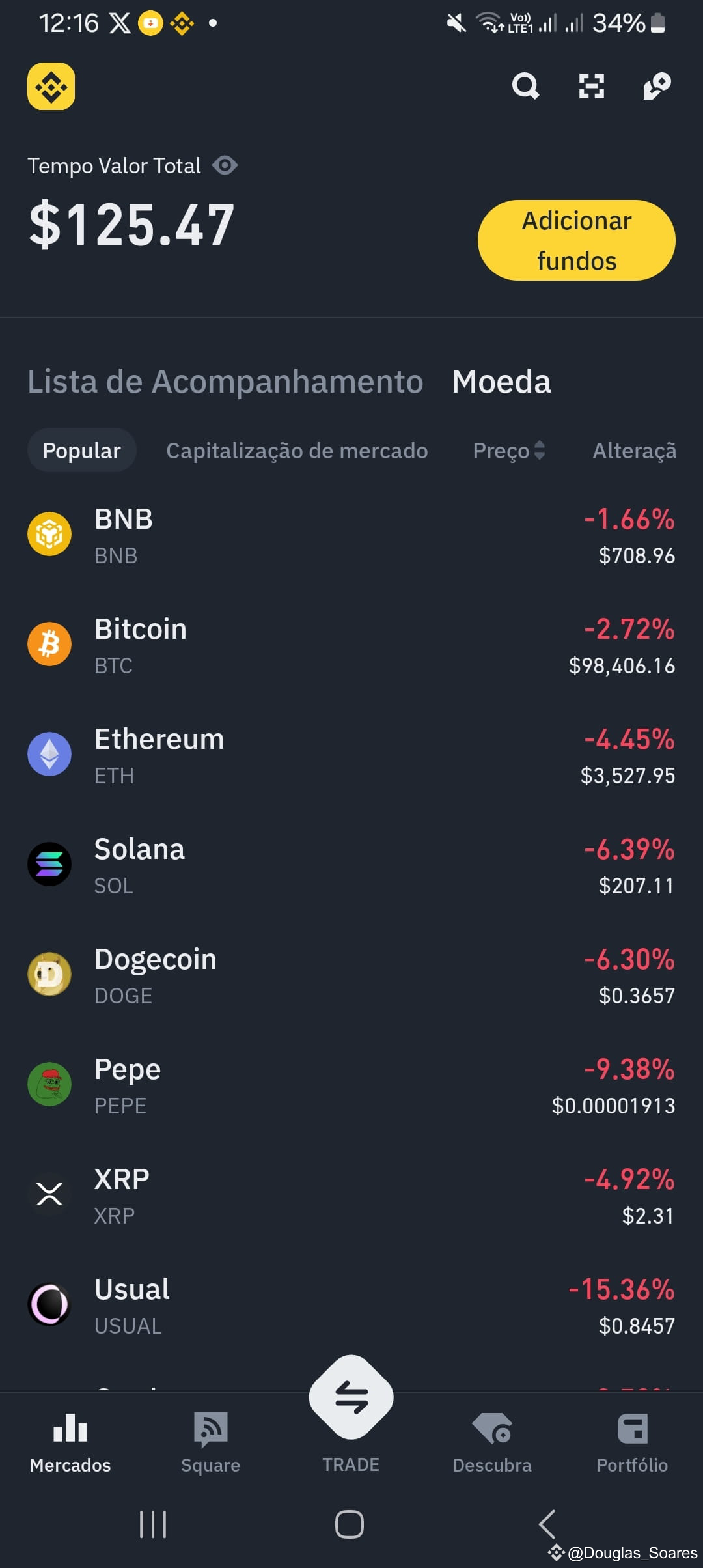703x1568 pixels.
Task: Hide the total balance with eye icon
Action: coord(225,165)
